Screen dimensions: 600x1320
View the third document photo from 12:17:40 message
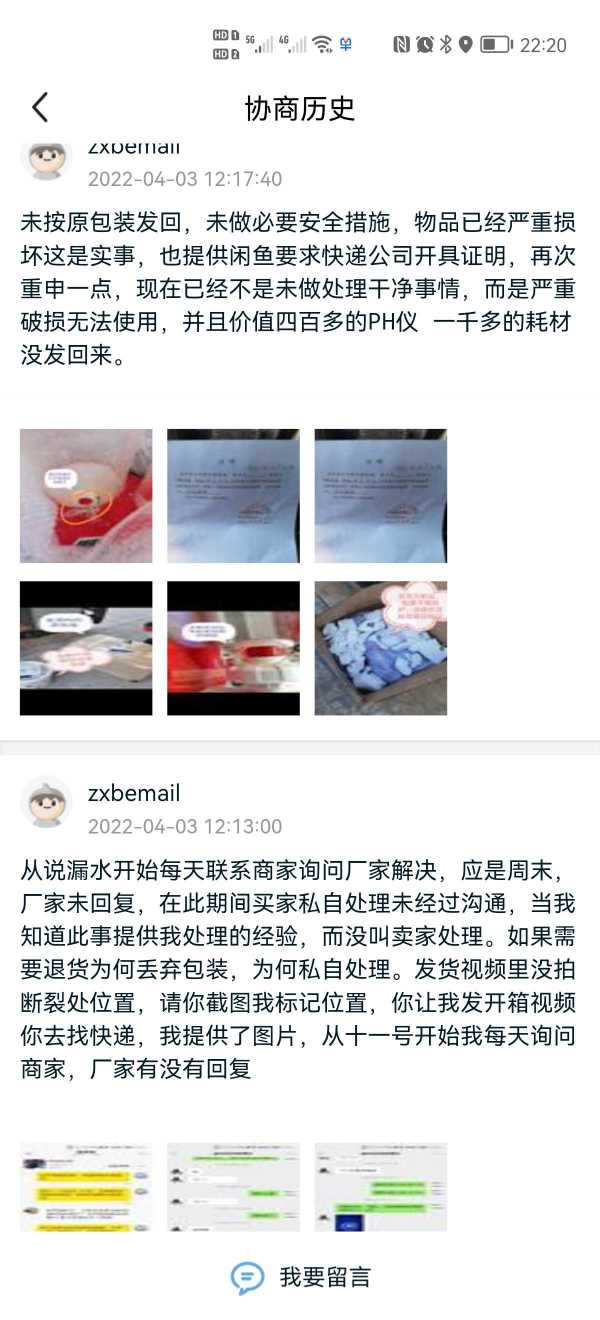380,496
